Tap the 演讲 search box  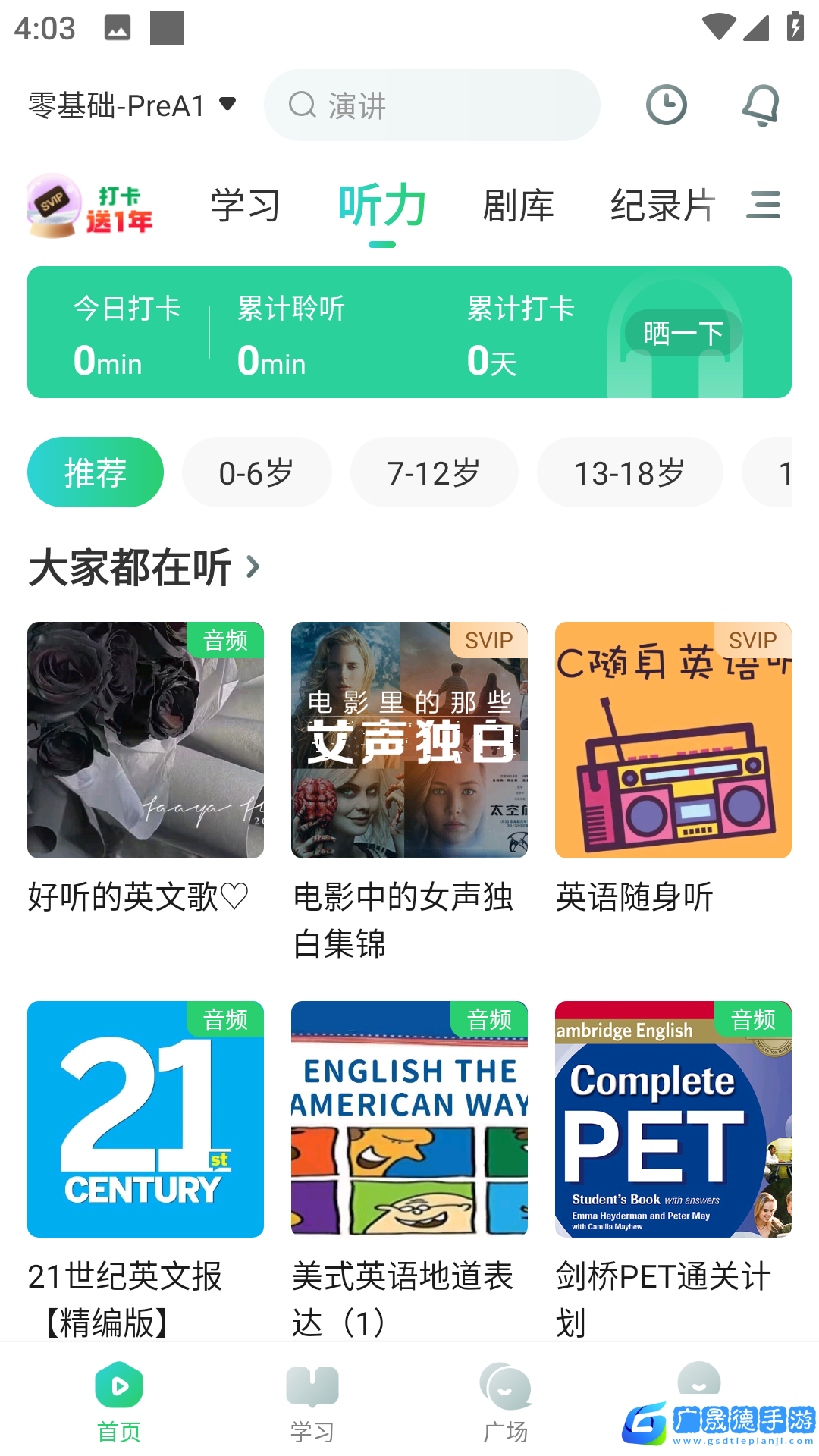pos(432,105)
